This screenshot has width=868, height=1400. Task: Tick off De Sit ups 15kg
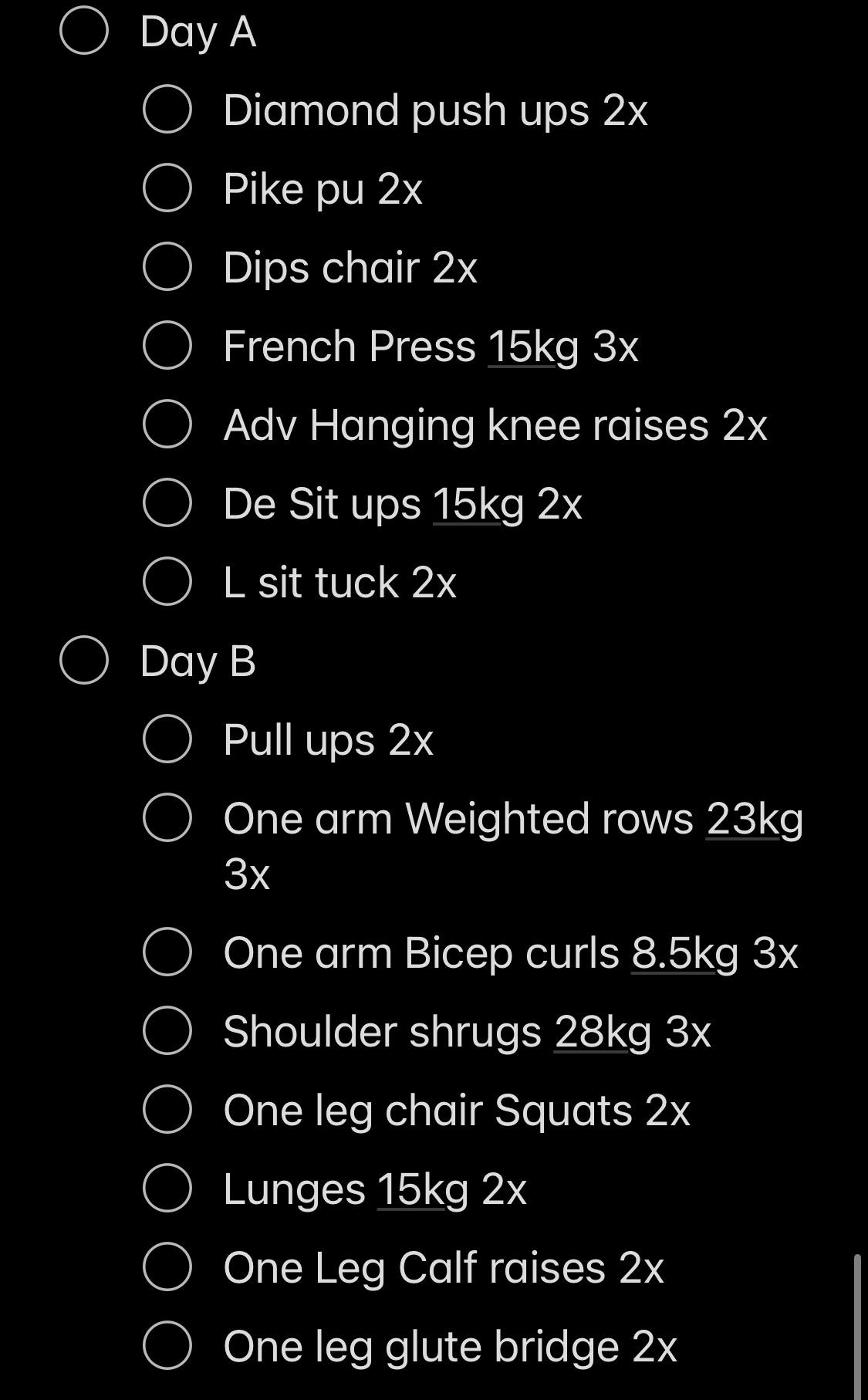coord(167,503)
